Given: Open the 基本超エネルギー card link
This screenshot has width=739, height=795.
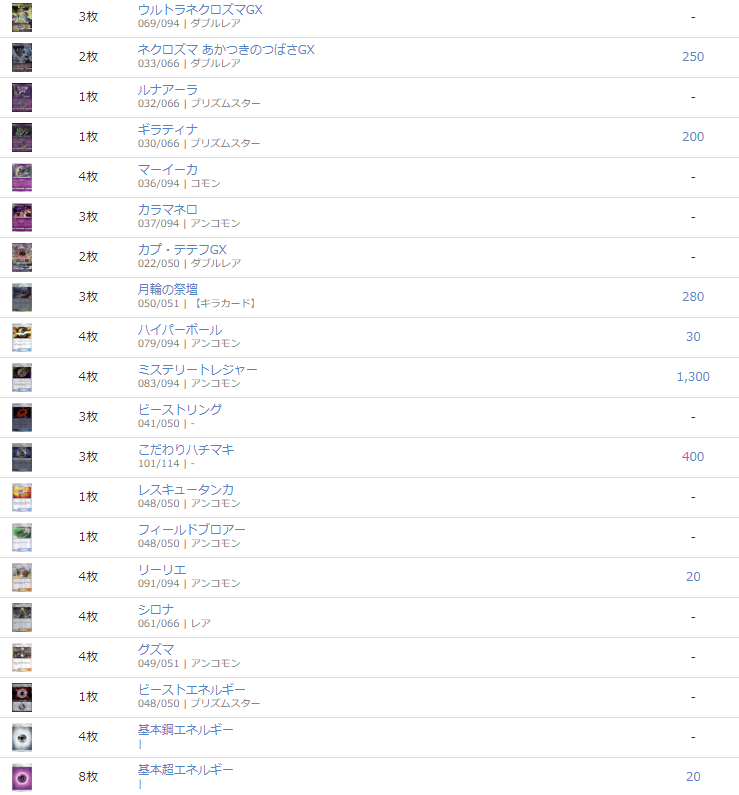Looking at the screenshot, I should tap(185, 770).
